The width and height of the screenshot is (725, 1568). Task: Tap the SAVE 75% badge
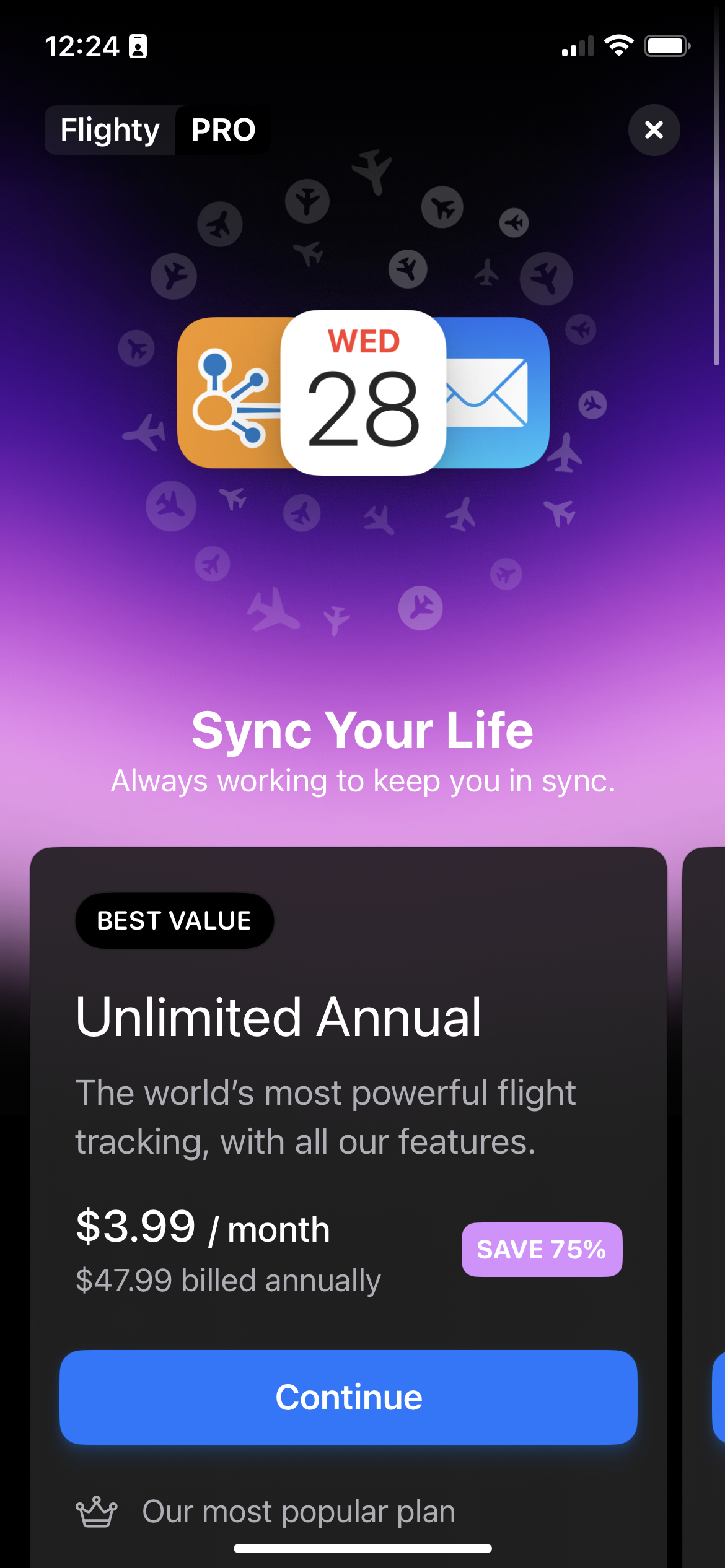pyautogui.click(x=541, y=1249)
